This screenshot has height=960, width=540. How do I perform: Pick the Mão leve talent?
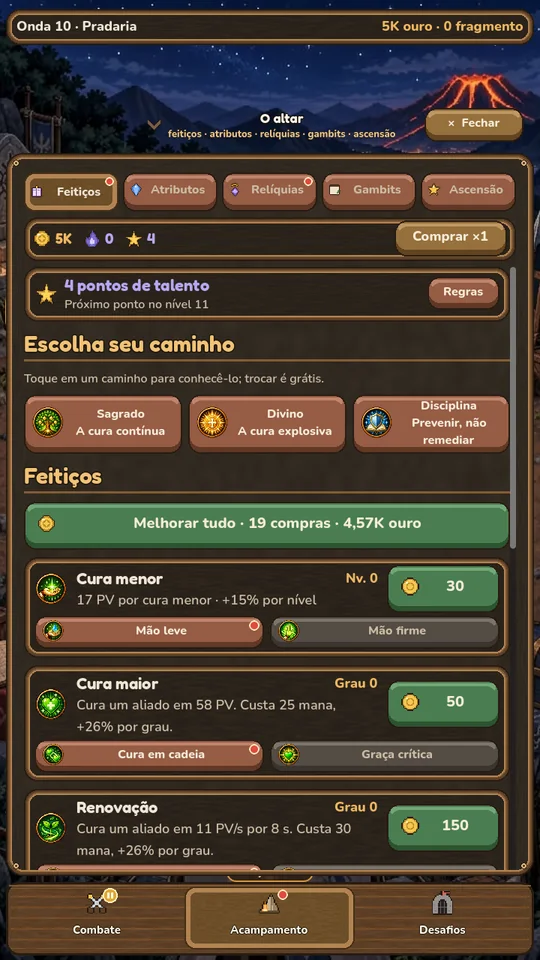149,631
